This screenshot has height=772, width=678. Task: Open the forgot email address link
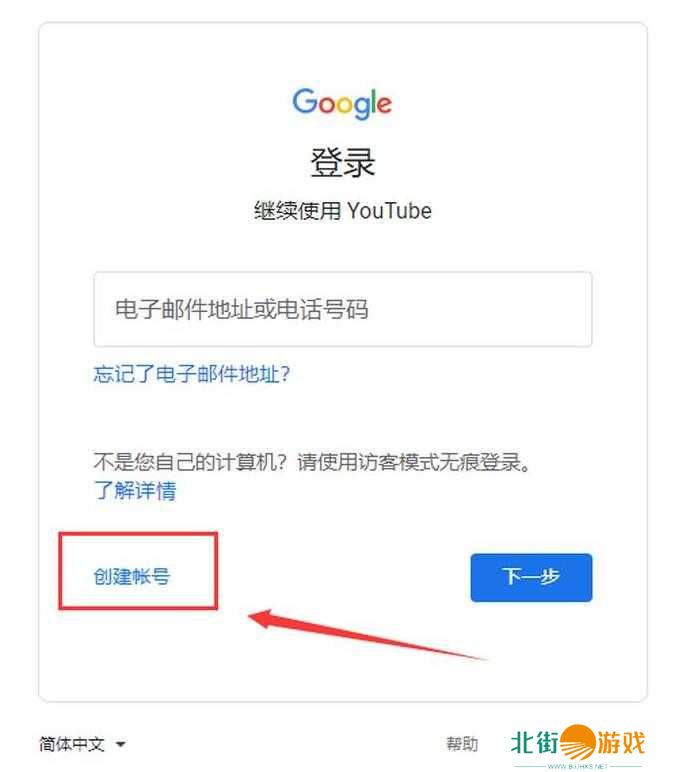pos(191,374)
